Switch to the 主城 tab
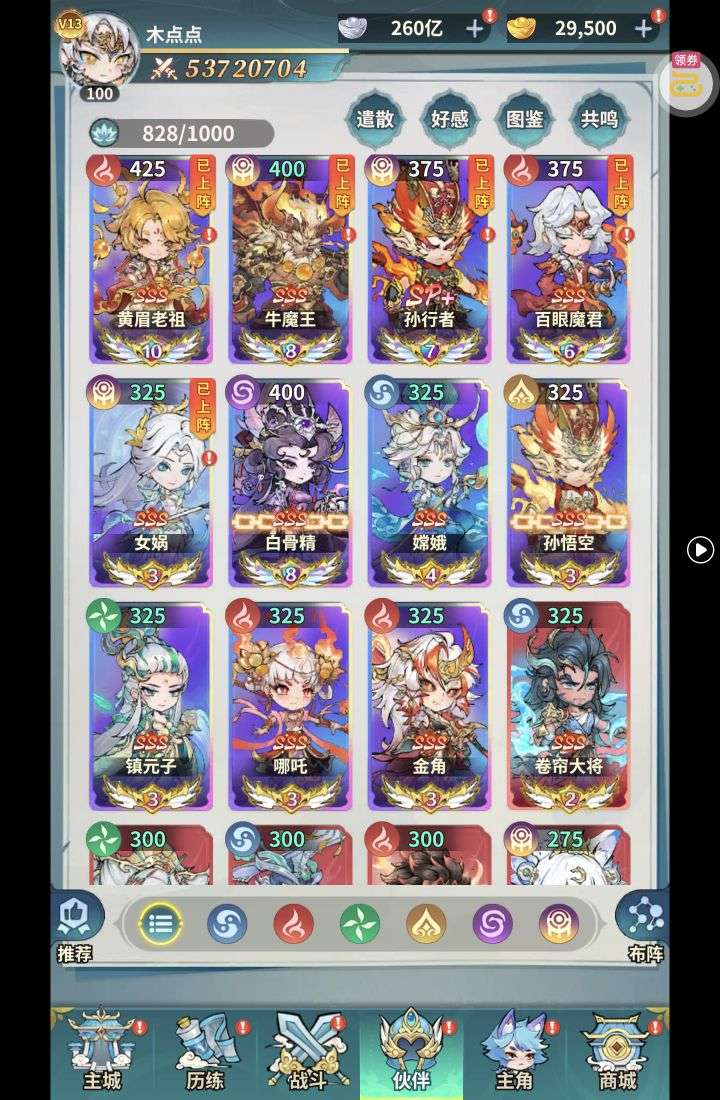720x1100 pixels. (101, 1050)
